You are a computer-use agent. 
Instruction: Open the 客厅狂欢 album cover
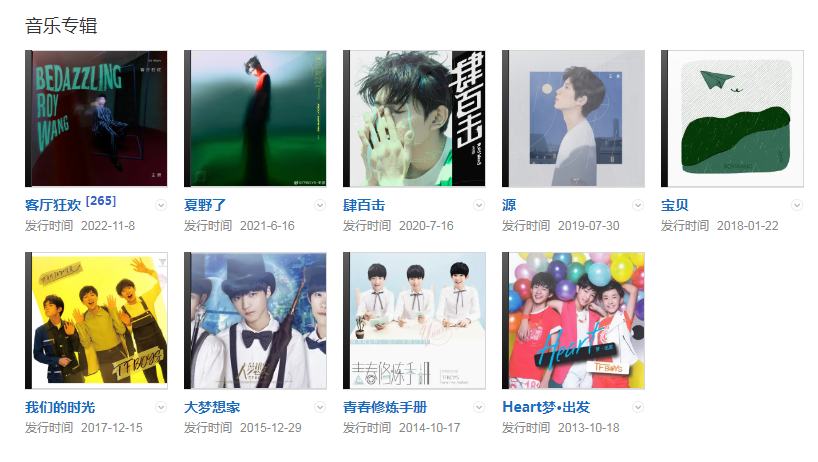(x=96, y=118)
